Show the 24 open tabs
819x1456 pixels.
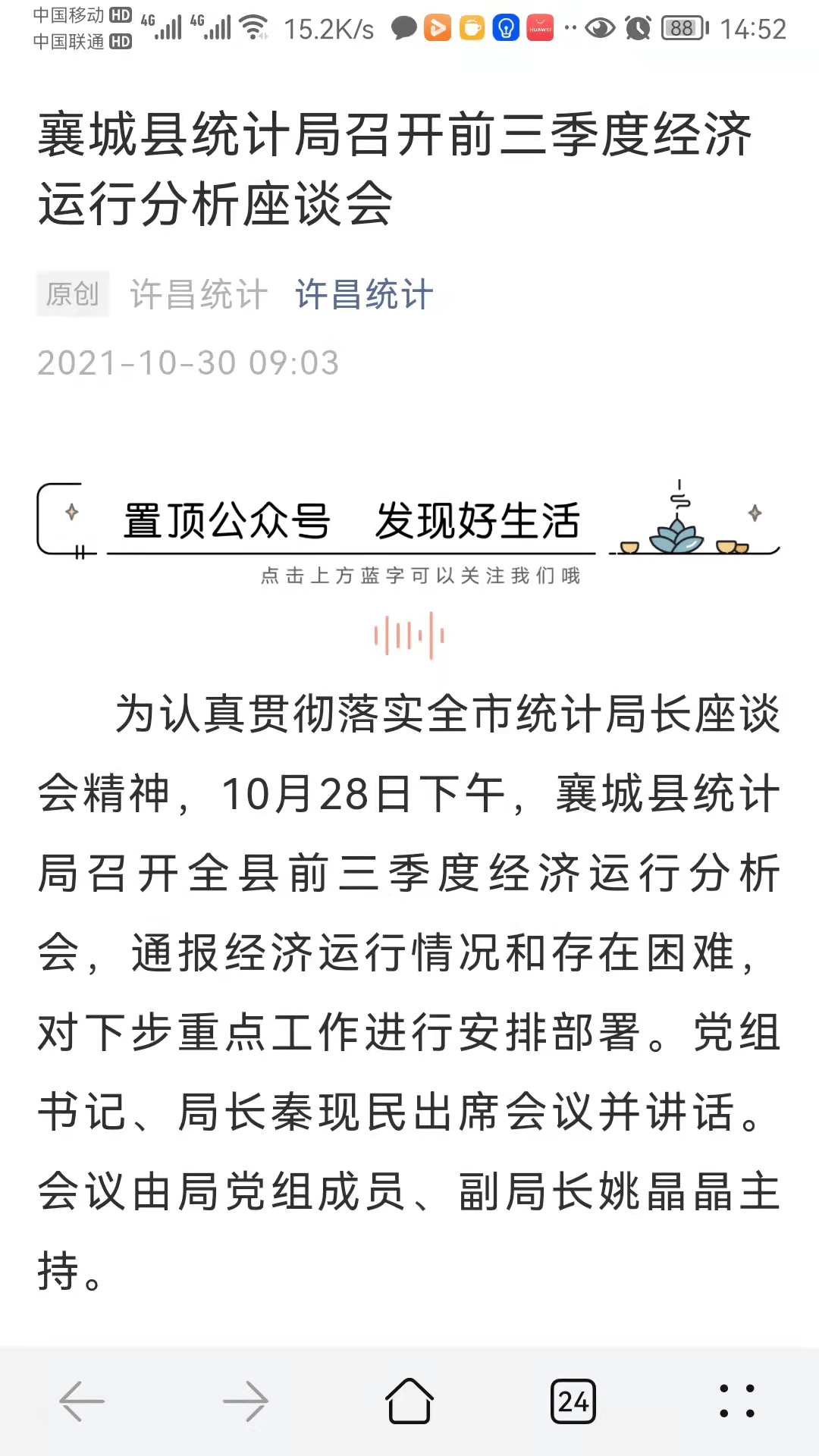[x=573, y=1401]
